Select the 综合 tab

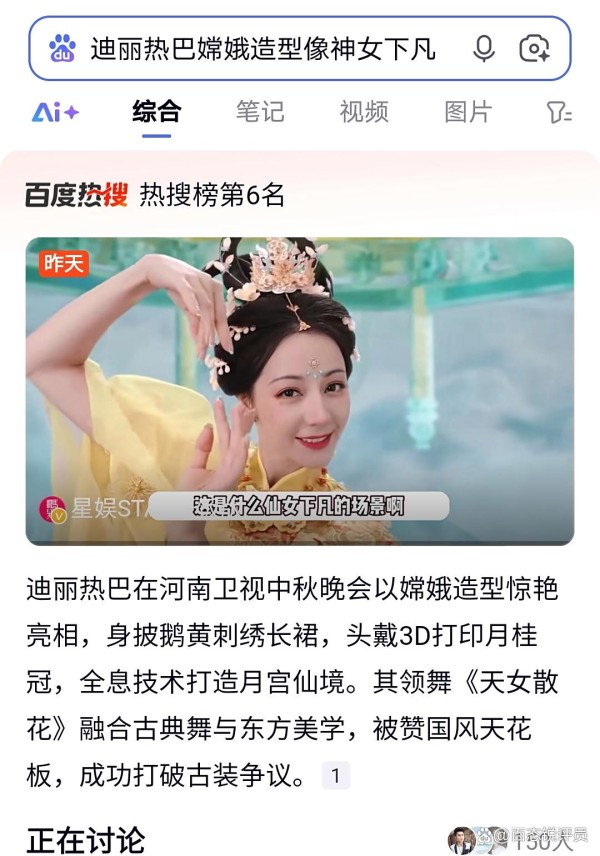click(157, 111)
